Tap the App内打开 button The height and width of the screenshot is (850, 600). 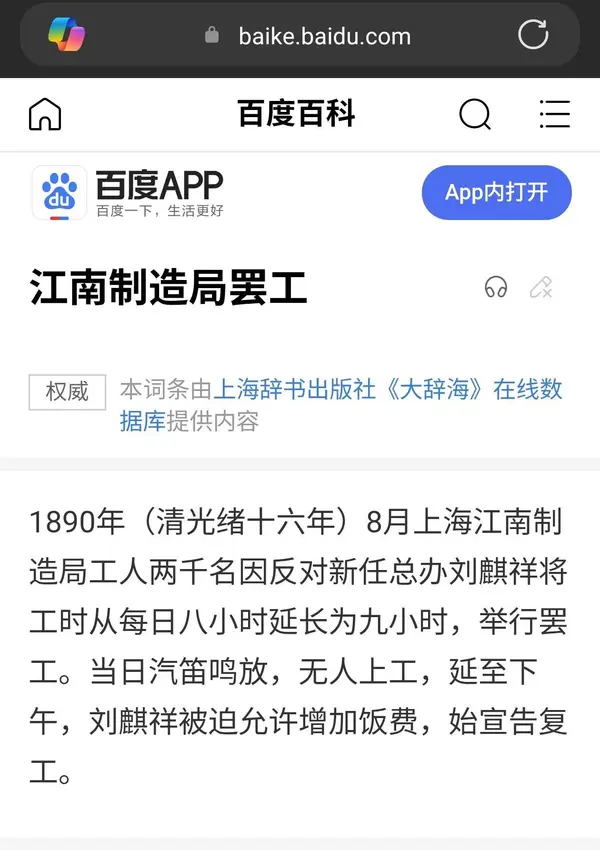click(496, 193)
